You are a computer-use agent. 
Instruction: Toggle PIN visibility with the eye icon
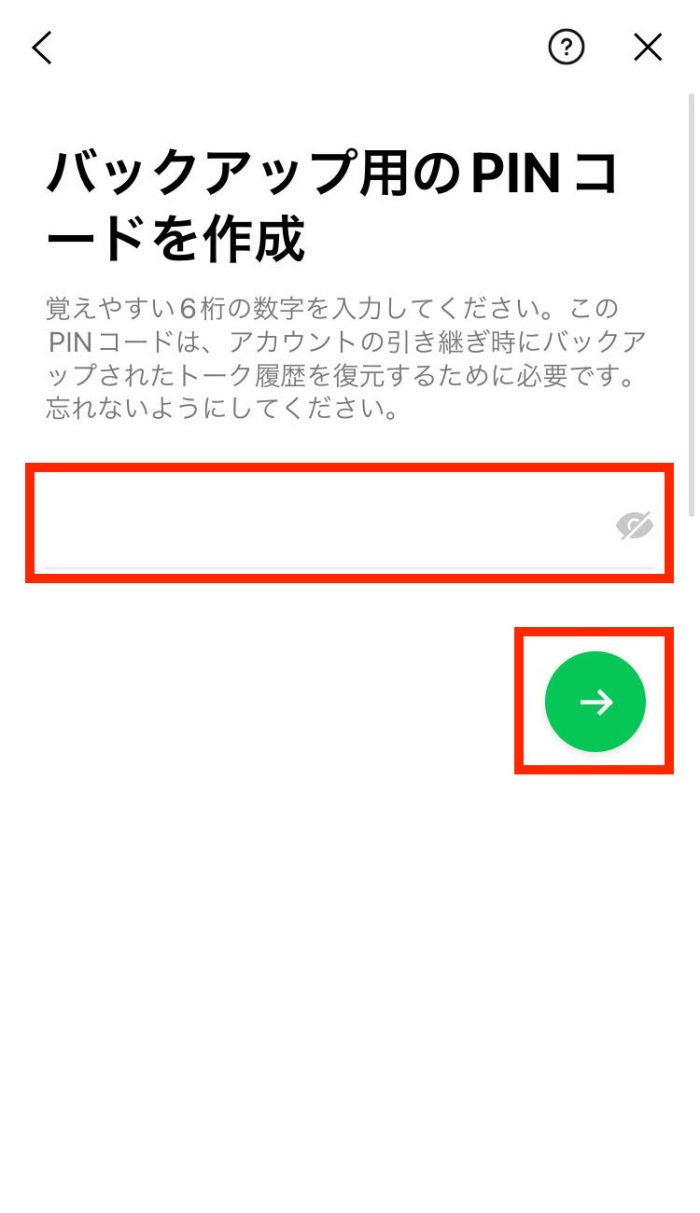[x=634, y=526]
